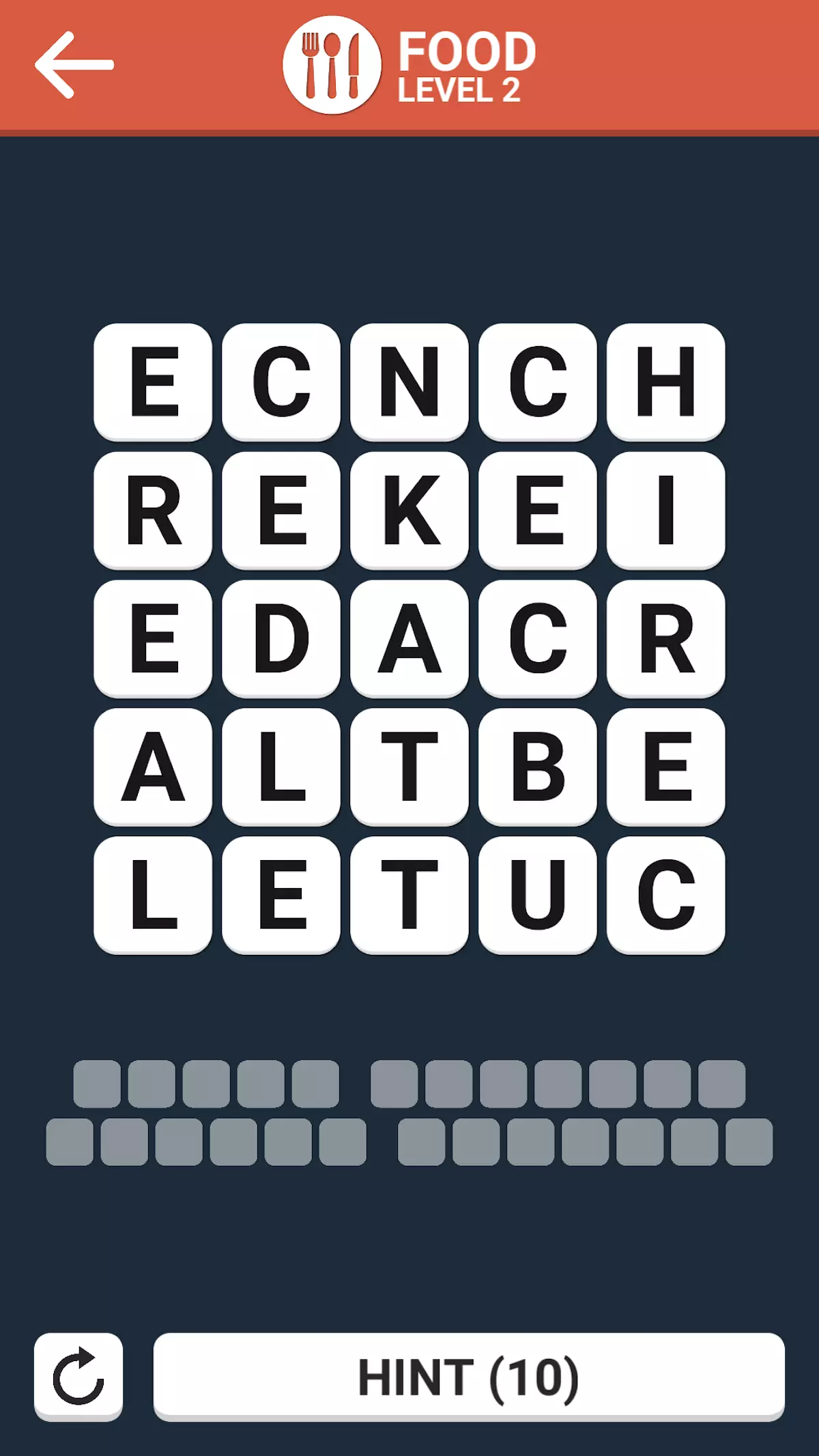Tap the letter B tile
819x1456 pixels.
click(537, 767)
